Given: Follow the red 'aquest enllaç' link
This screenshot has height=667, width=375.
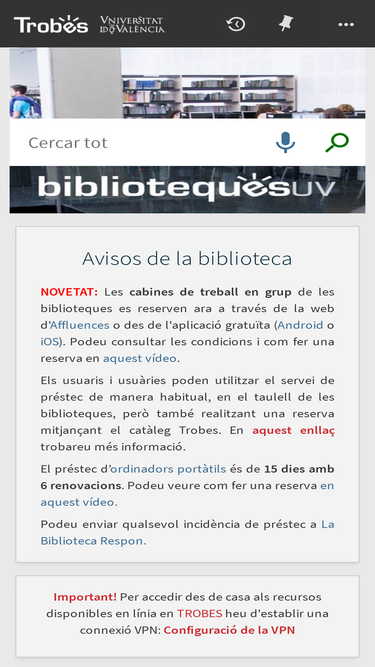Looking at the screenshot, I should point(294,430).
